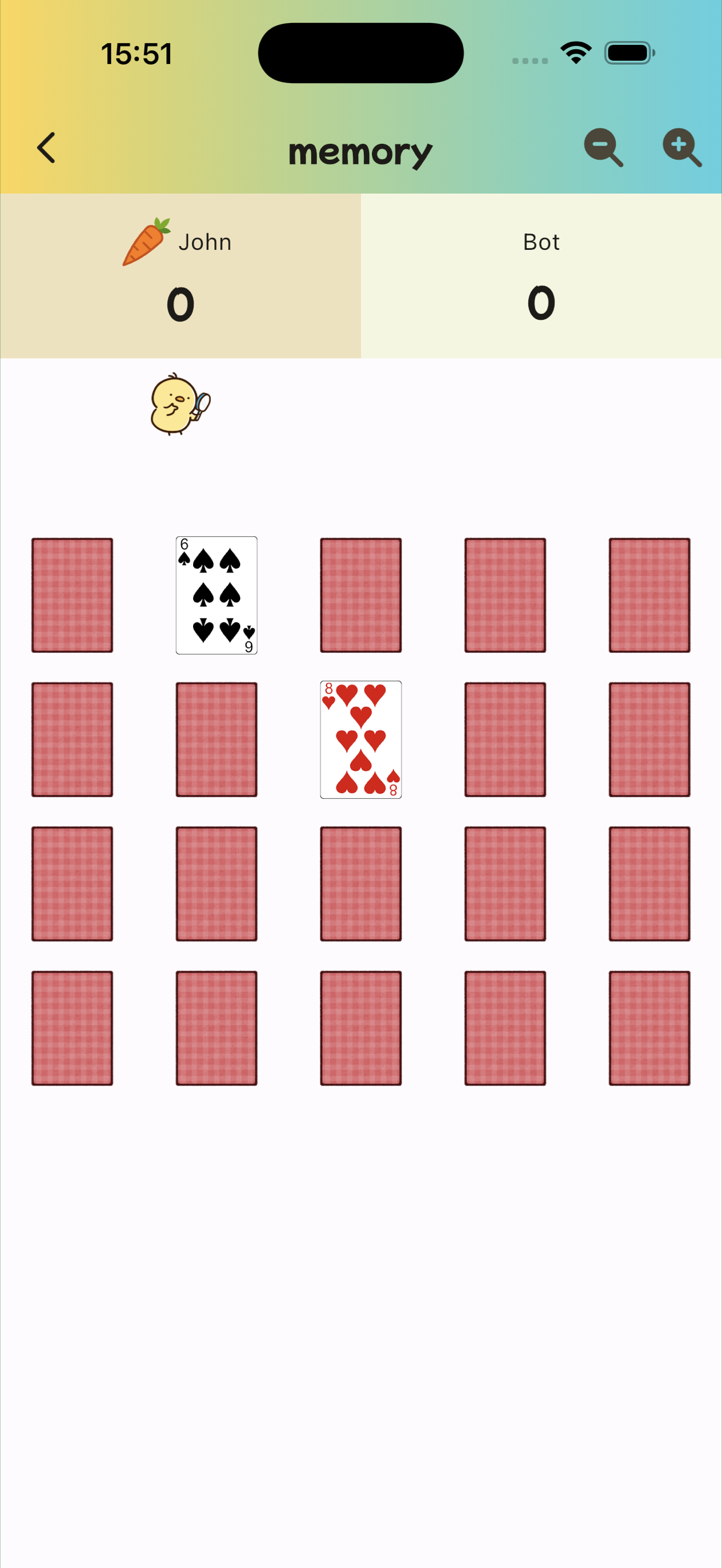Flip the middle card in the third row
The width and height of the screenshot is (722, 1568).
tap(361, 884)
